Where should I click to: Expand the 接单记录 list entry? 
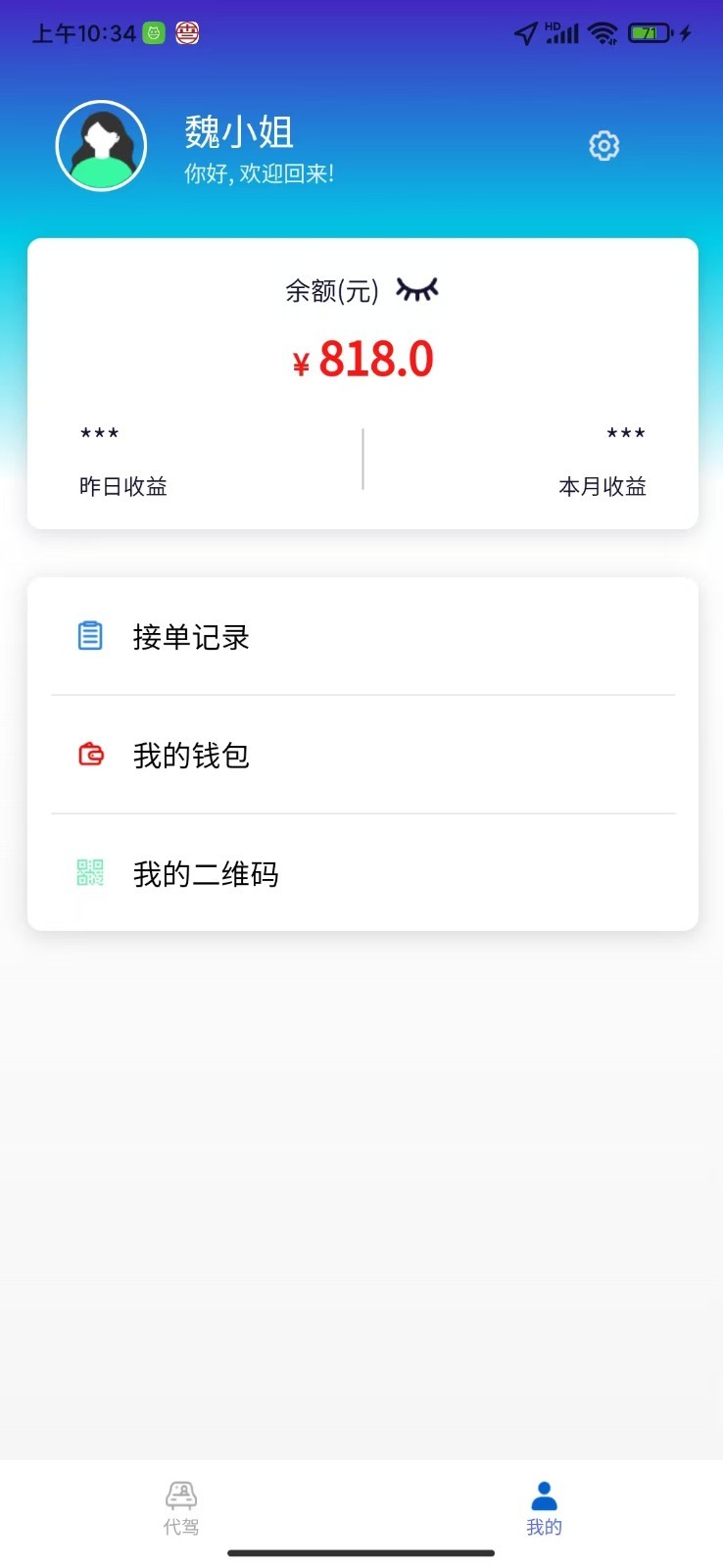coord(362,637)
